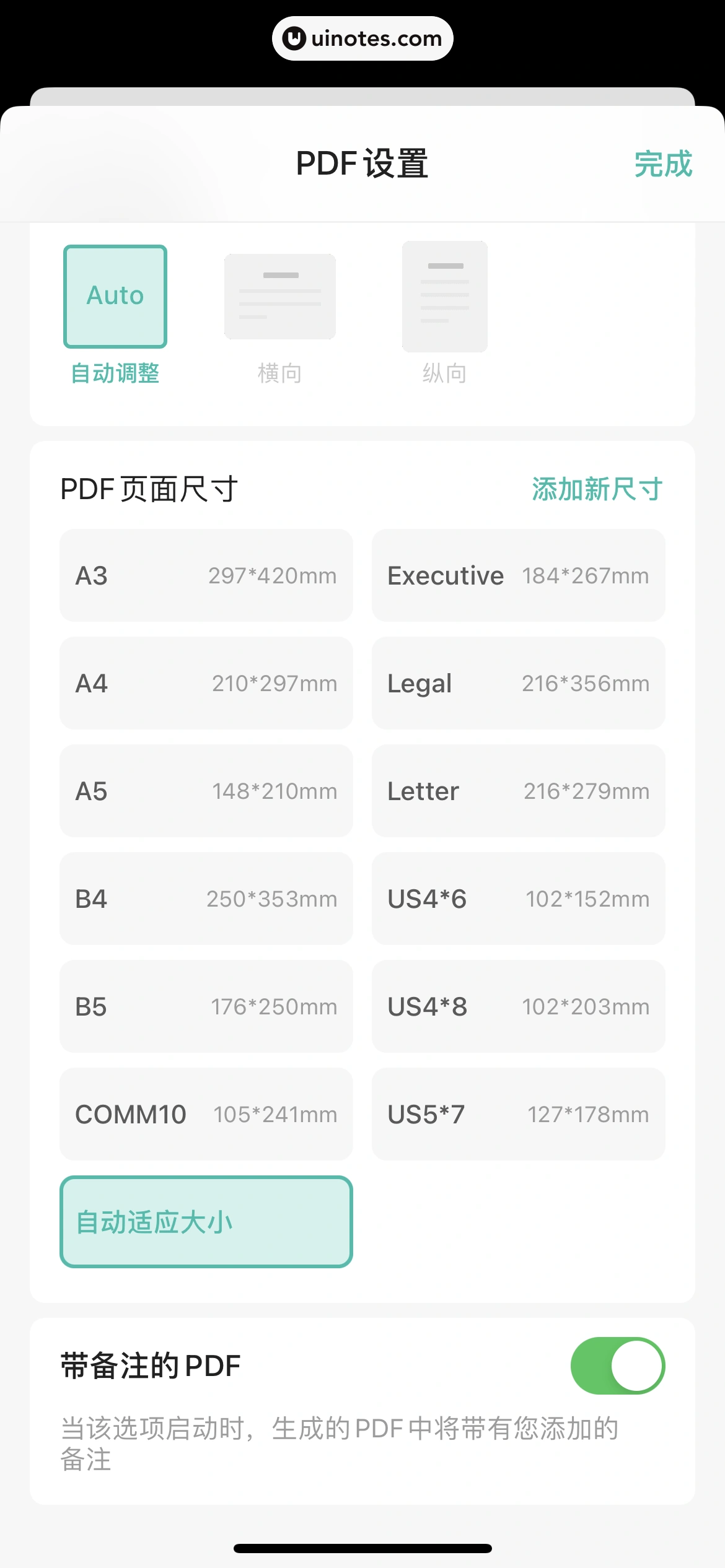Screen dimensions: 725x1568
Task: Select the Auto 自动调整 orientation
Action: pos(115,297)
